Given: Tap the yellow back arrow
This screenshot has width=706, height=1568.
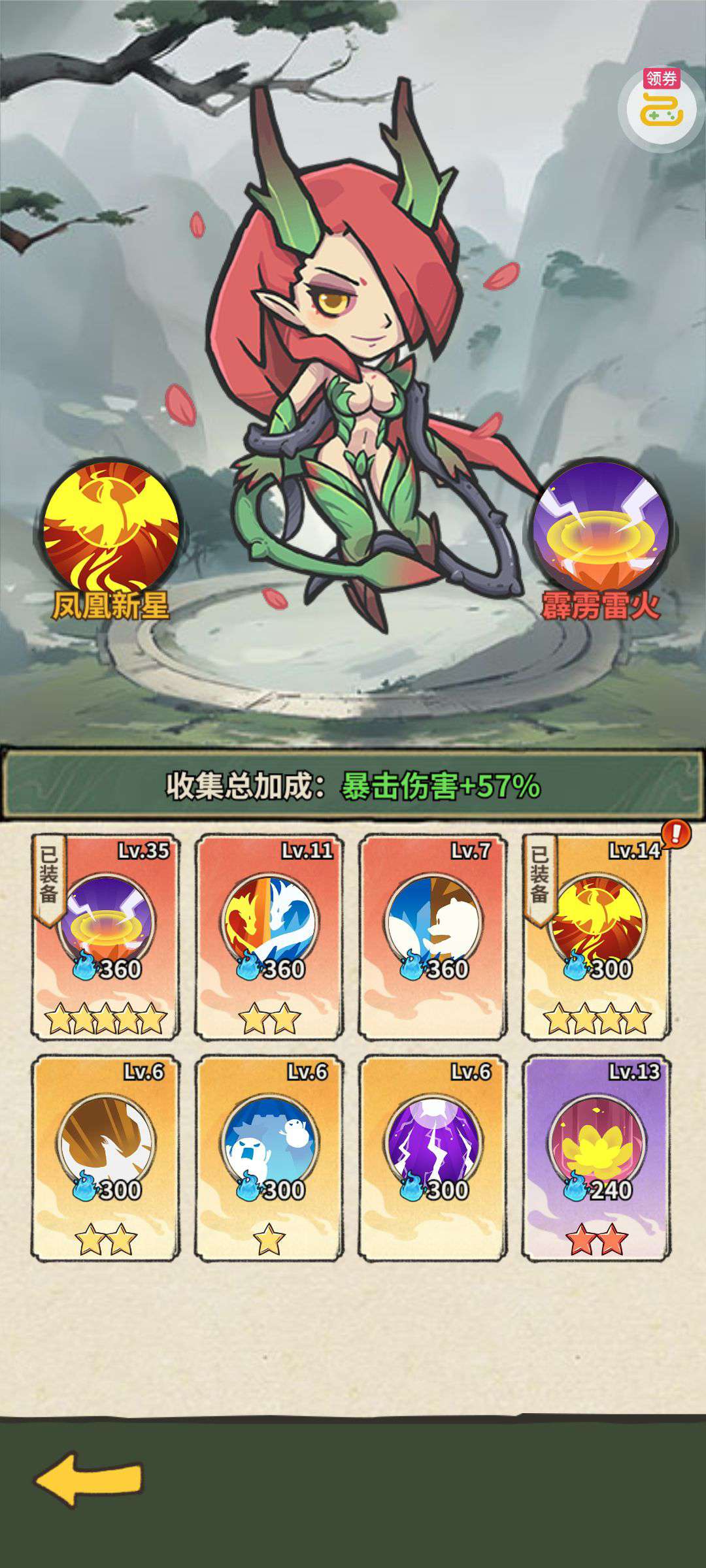Looking at the screenshot, I should coord(88,1480).
